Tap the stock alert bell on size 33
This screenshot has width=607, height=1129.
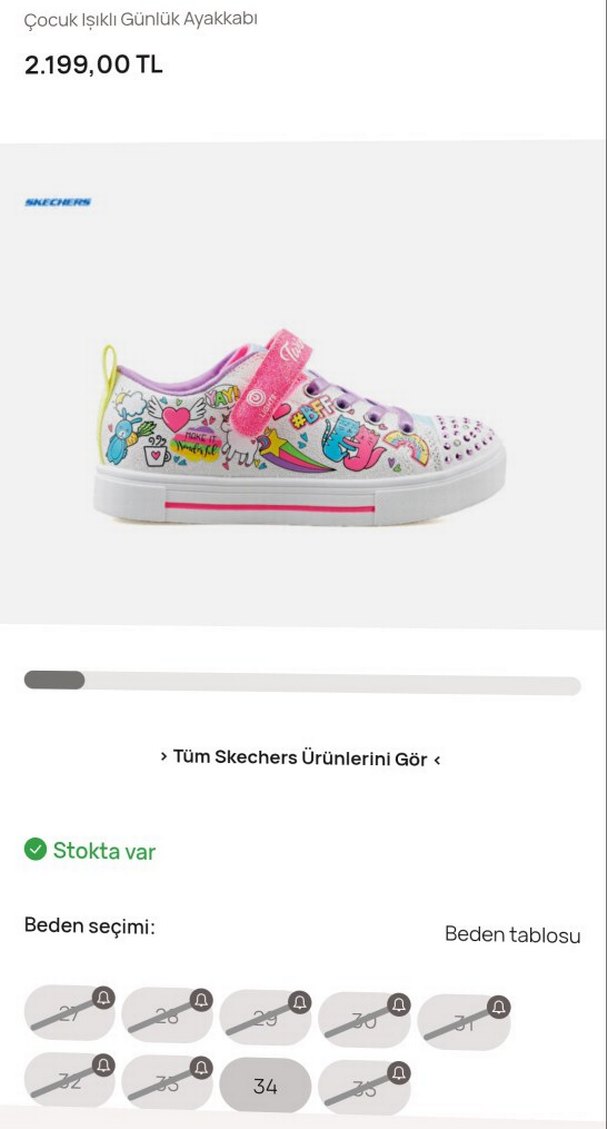click(x=202, y=1066)
